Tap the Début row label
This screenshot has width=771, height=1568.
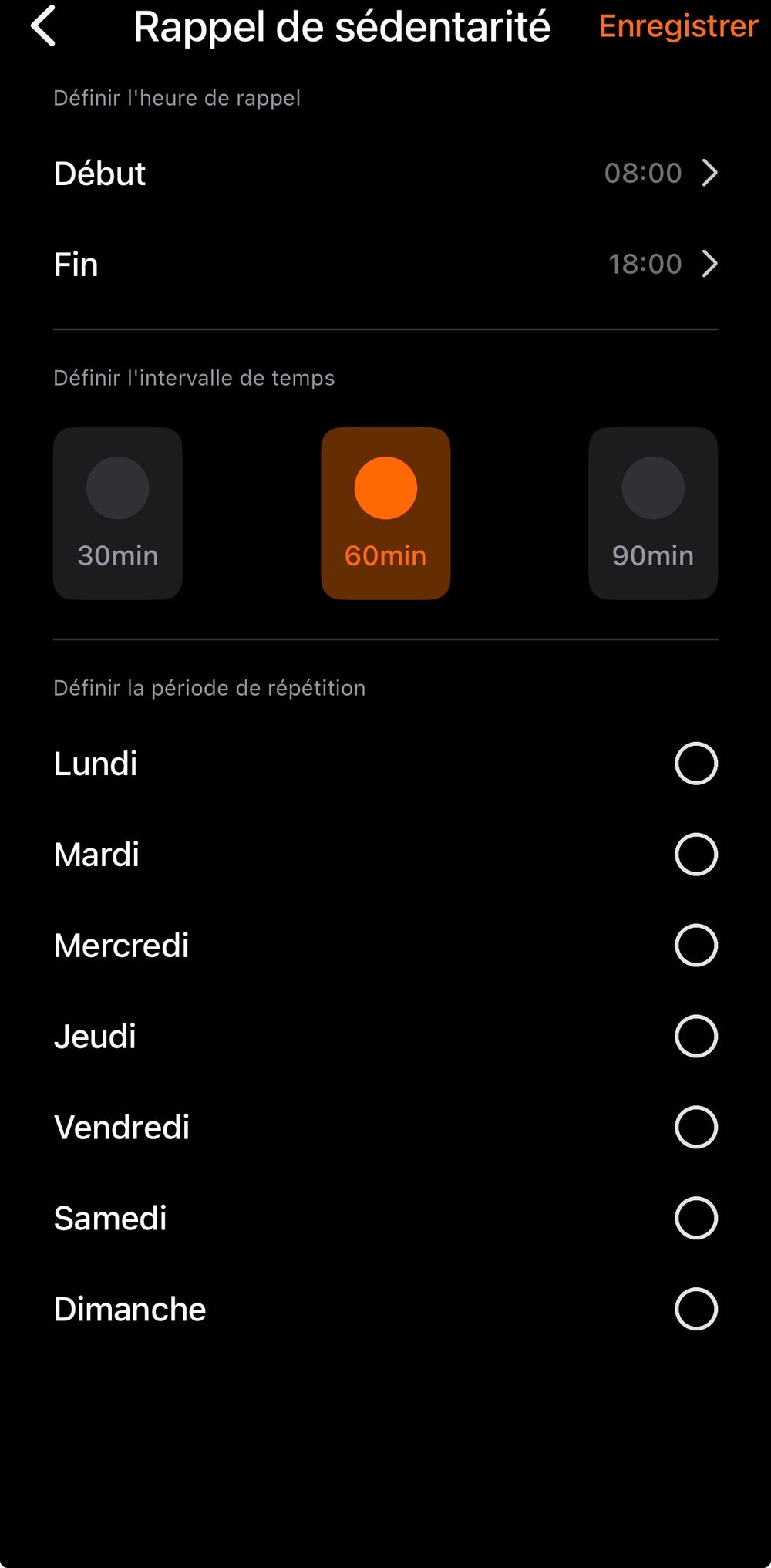[x=99, y=174]
